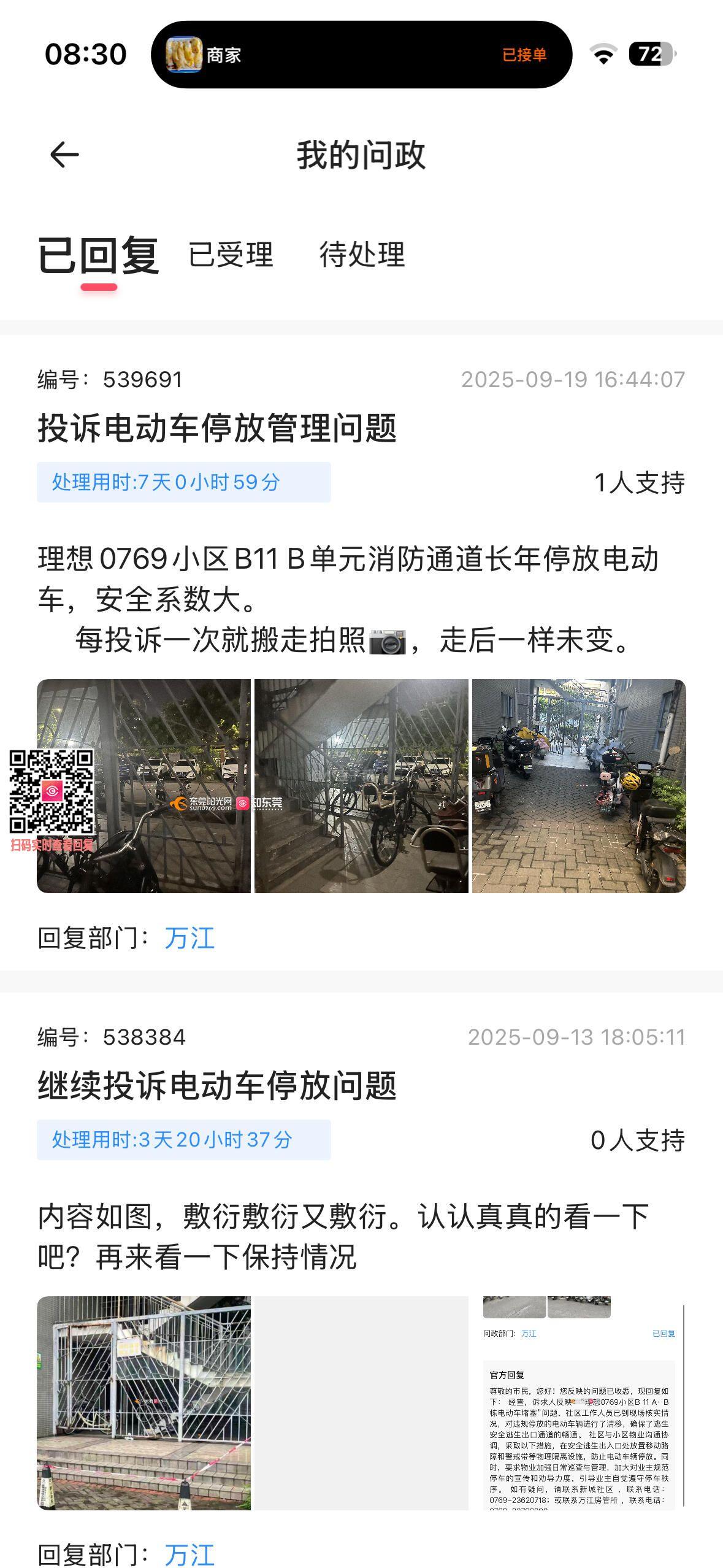The height and width of the screenshot is (1568, 723).
Task: Switch to the 已受理 tab
Action: click(231, 255)
